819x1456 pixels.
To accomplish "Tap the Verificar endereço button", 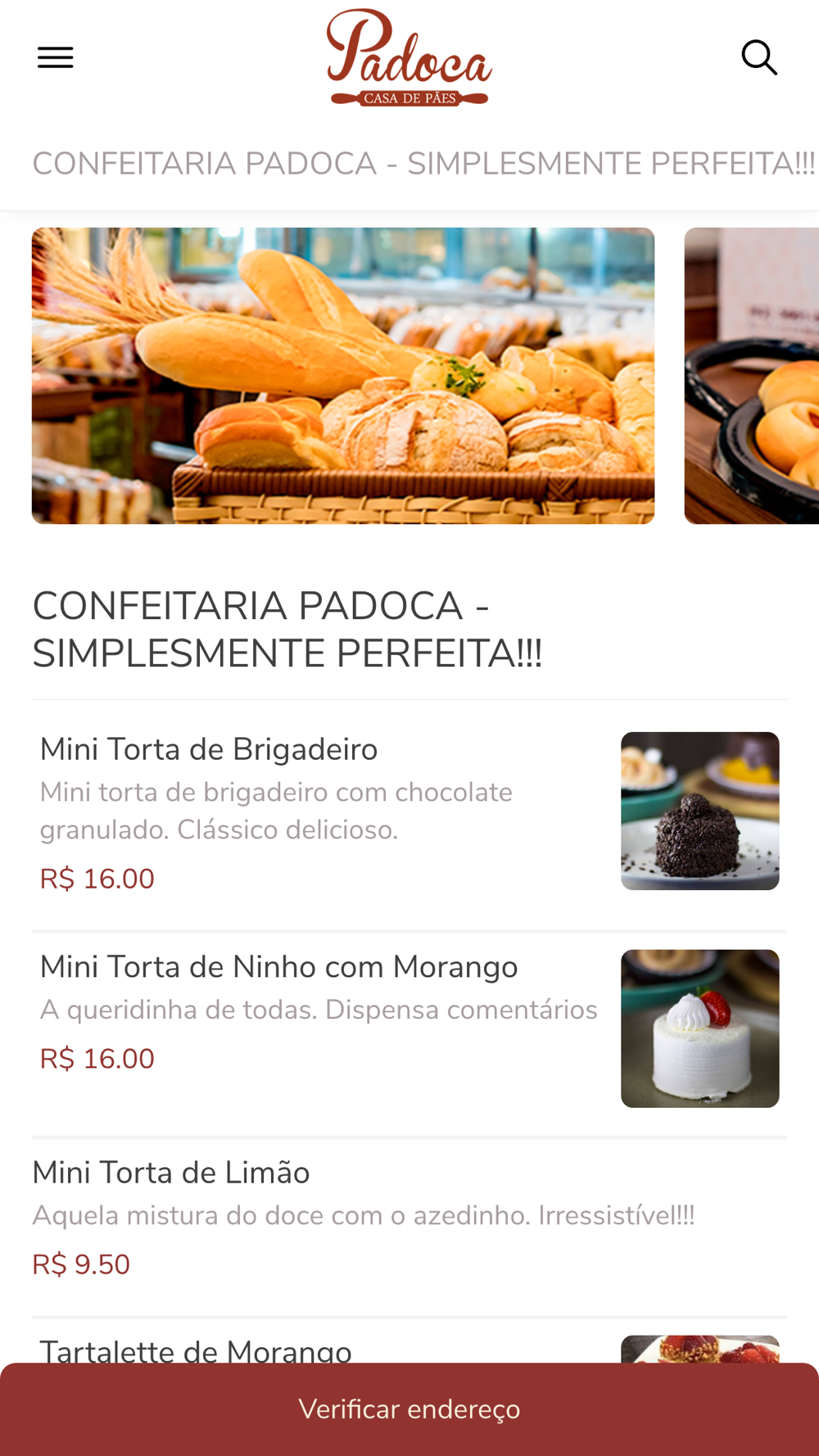I will [x=409, y=1409].
